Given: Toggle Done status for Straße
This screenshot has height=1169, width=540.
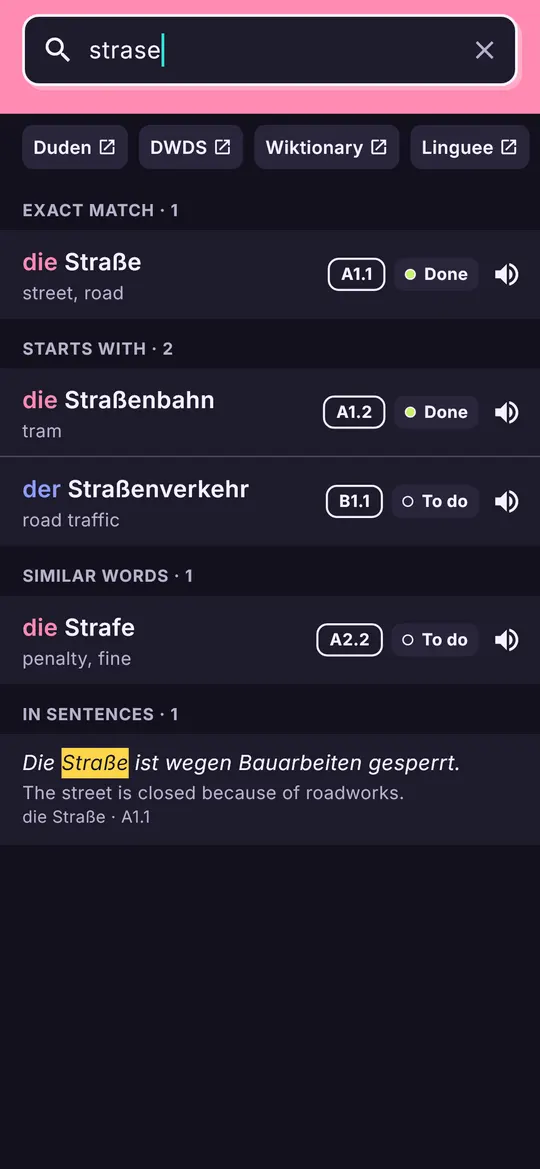Looking at the screenshot, I should [x=436, y=274].
